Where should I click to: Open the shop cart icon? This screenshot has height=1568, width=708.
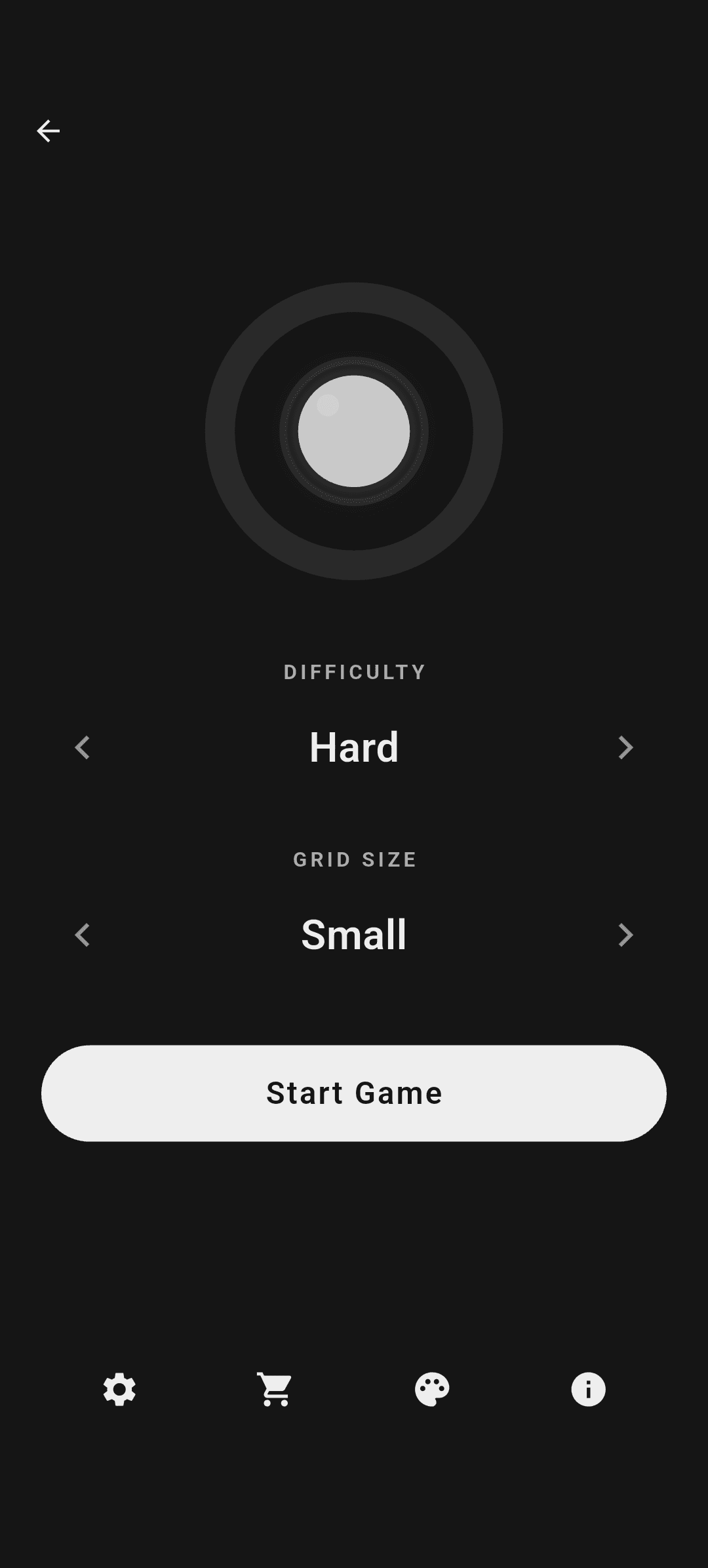(x=275, y=1389)
